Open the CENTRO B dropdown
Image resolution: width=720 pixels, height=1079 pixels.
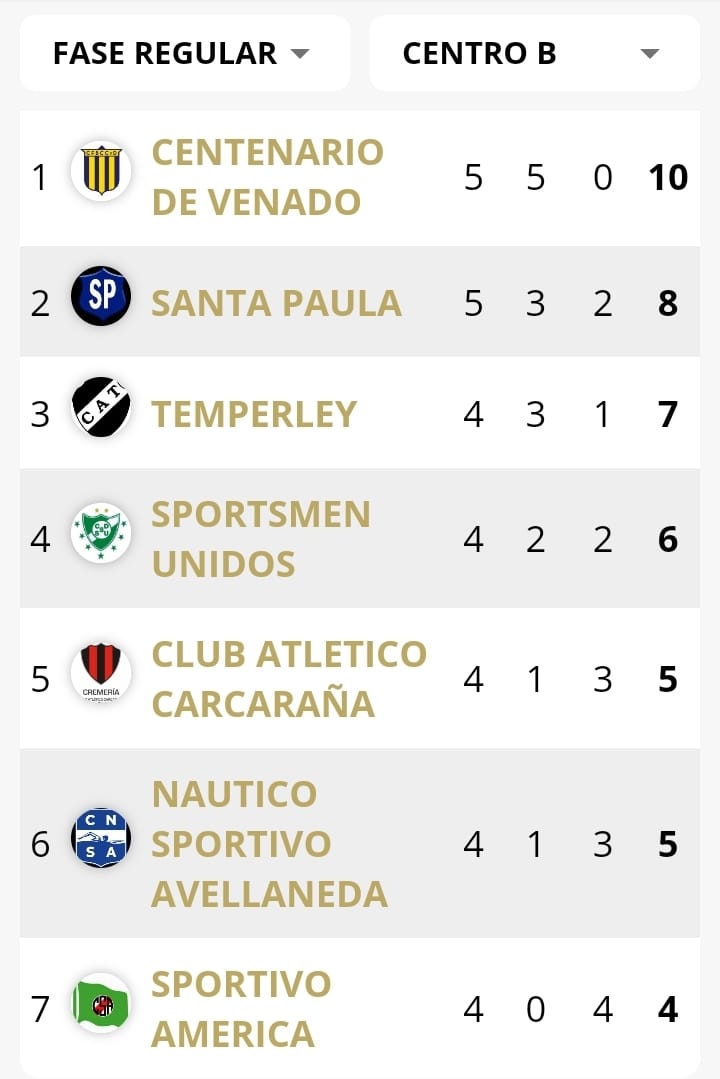click(x=533, y=53)
